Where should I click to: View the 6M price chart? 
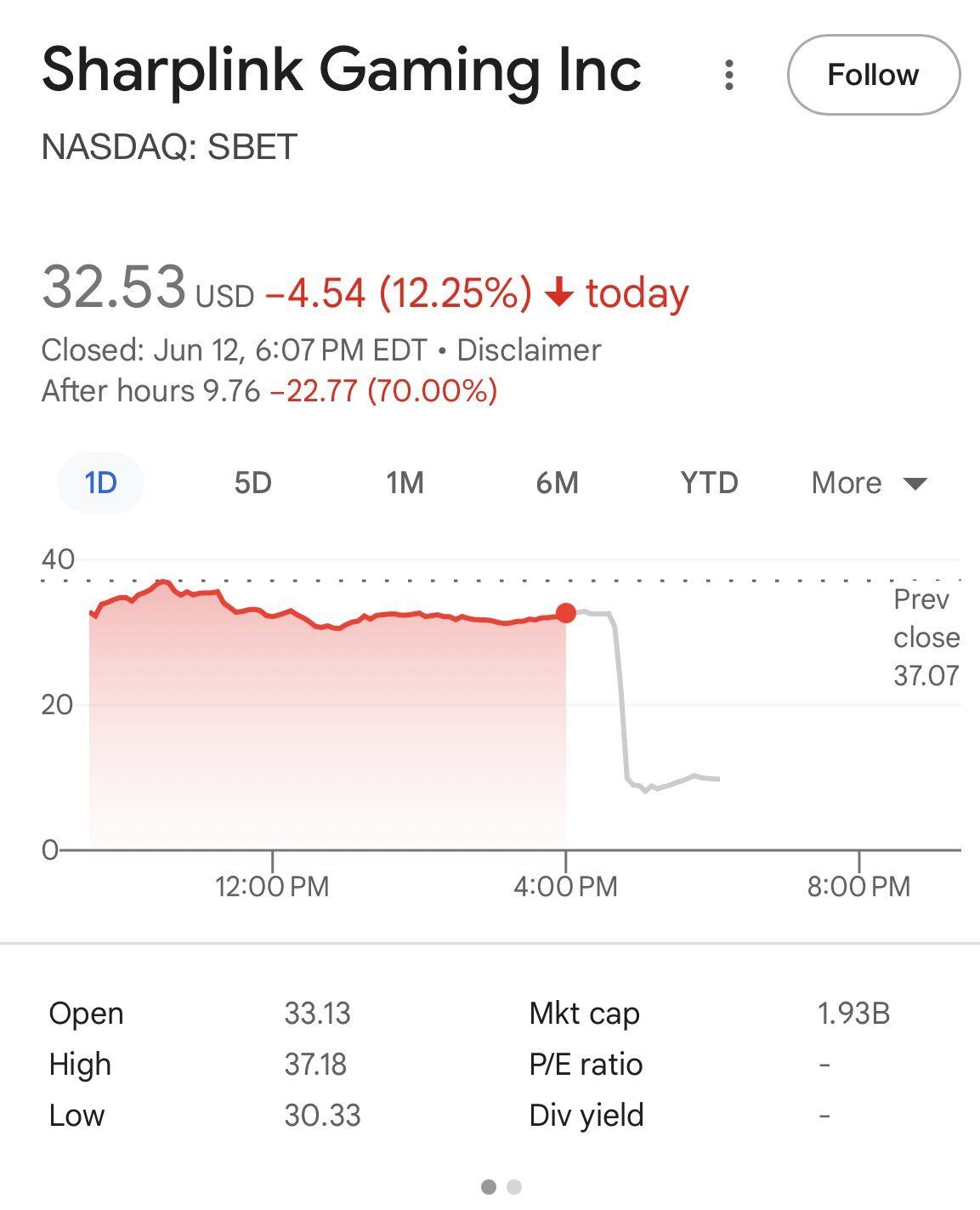pyautogui.click(x=557, y=483)
